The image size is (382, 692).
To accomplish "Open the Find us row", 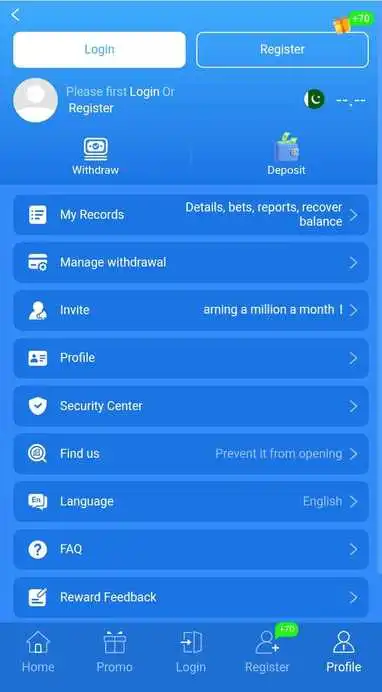I will point(191,454).
